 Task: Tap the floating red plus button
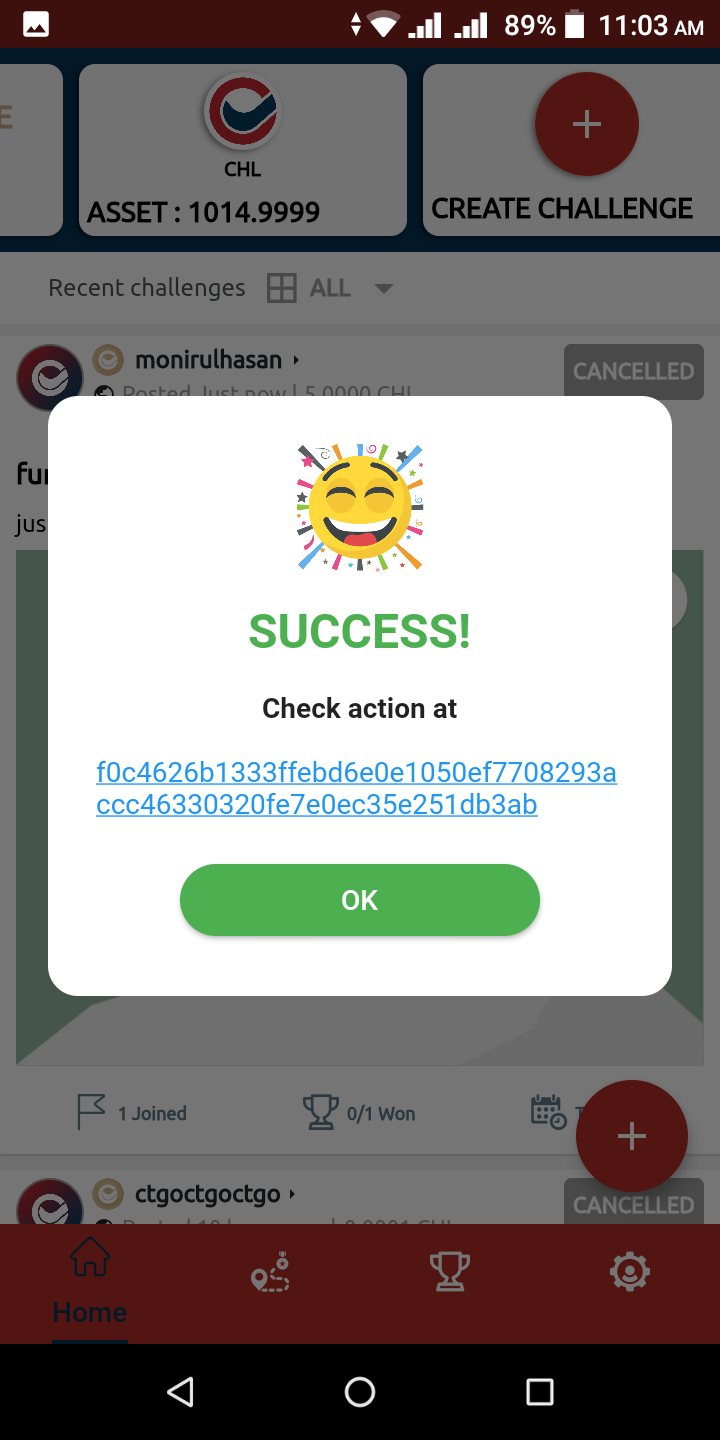(631, 1136)
